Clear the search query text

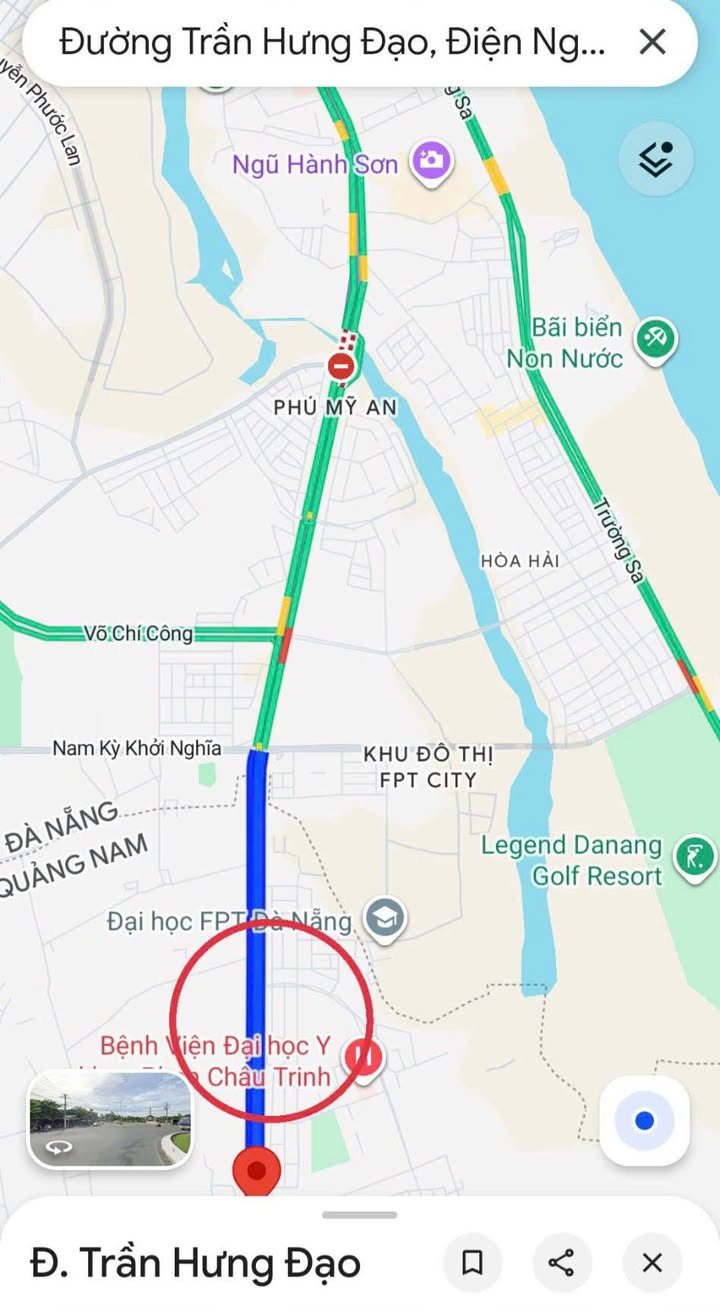click(x=652, y=42)
